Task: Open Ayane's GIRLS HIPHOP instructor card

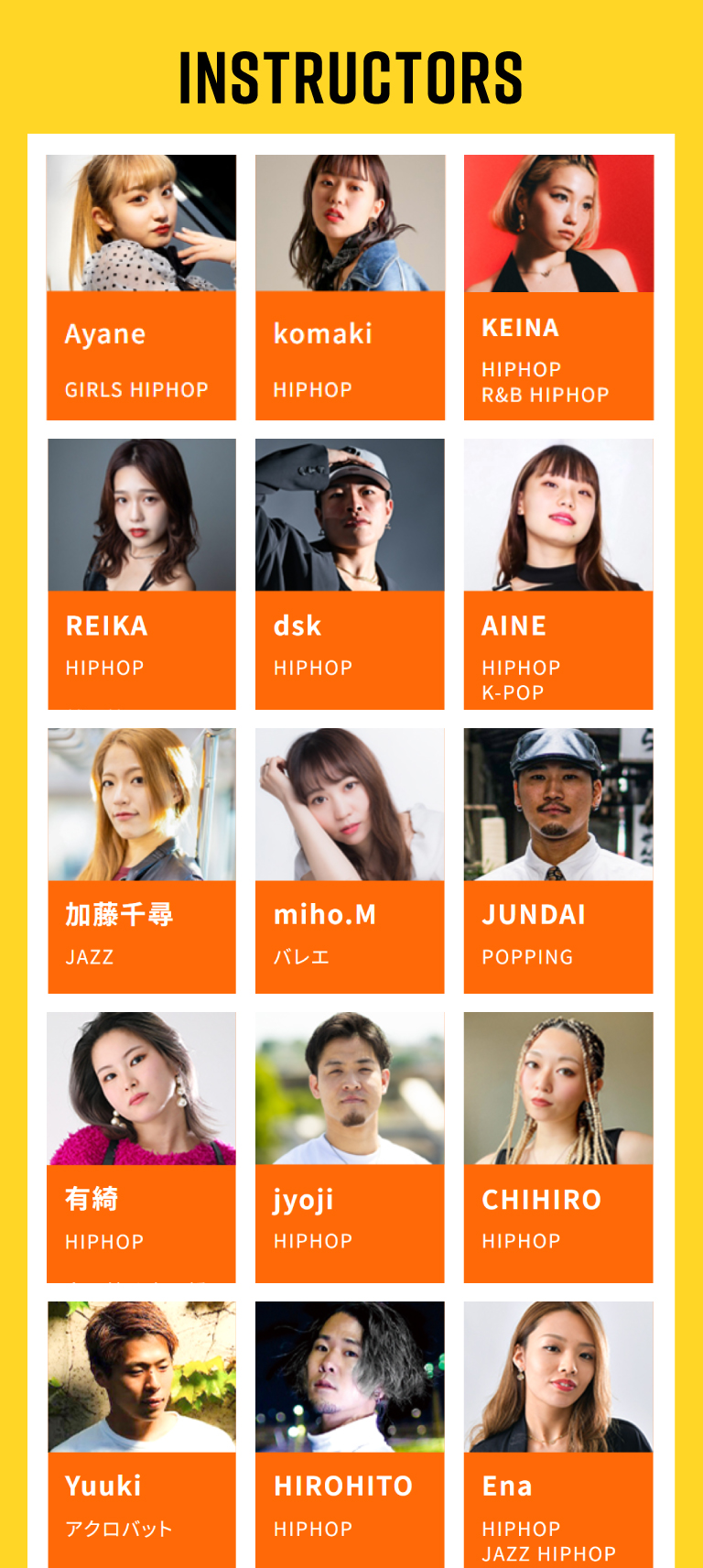Action: click(x=141, y=288)
